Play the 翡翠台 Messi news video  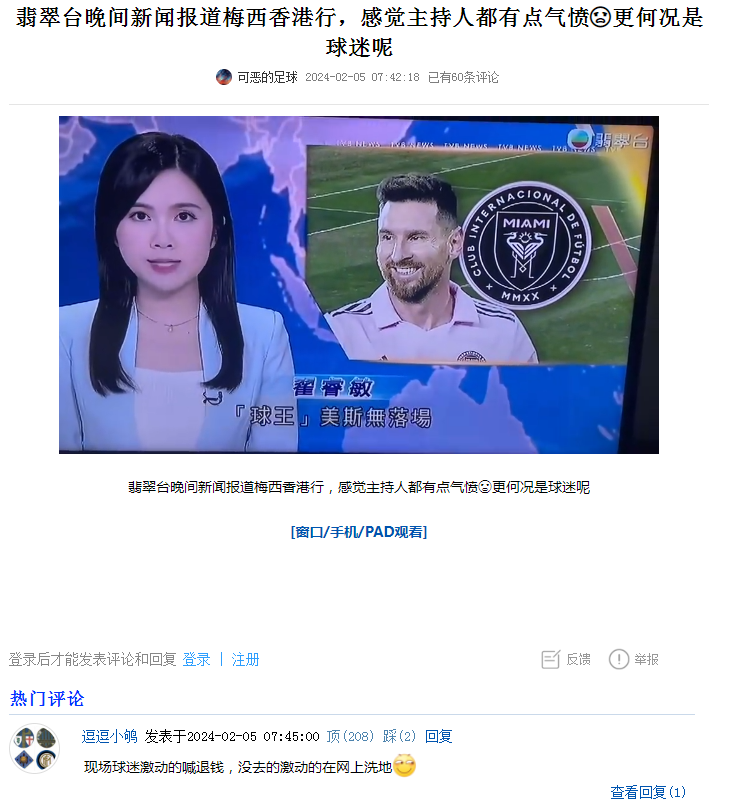tap(358, 285)
